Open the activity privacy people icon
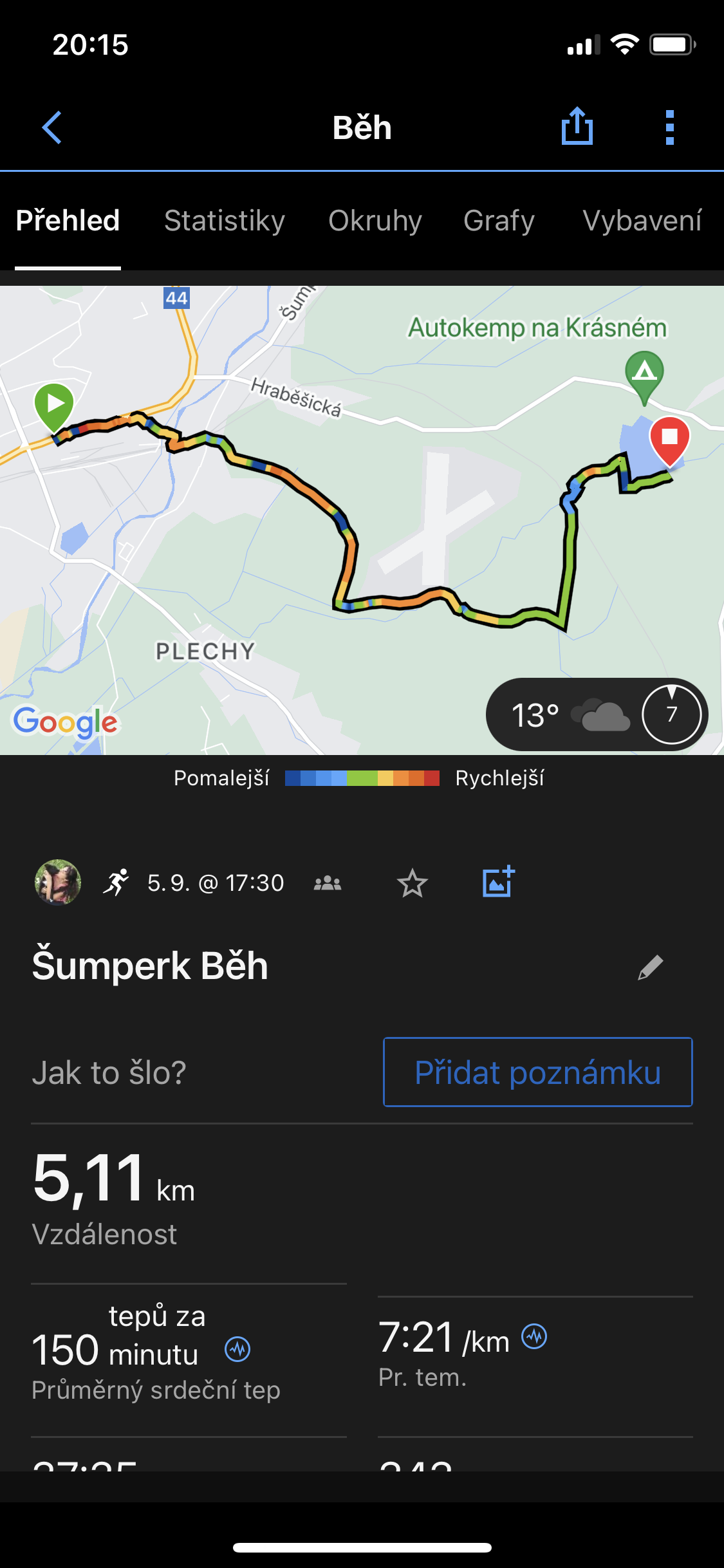 [328, 883]
